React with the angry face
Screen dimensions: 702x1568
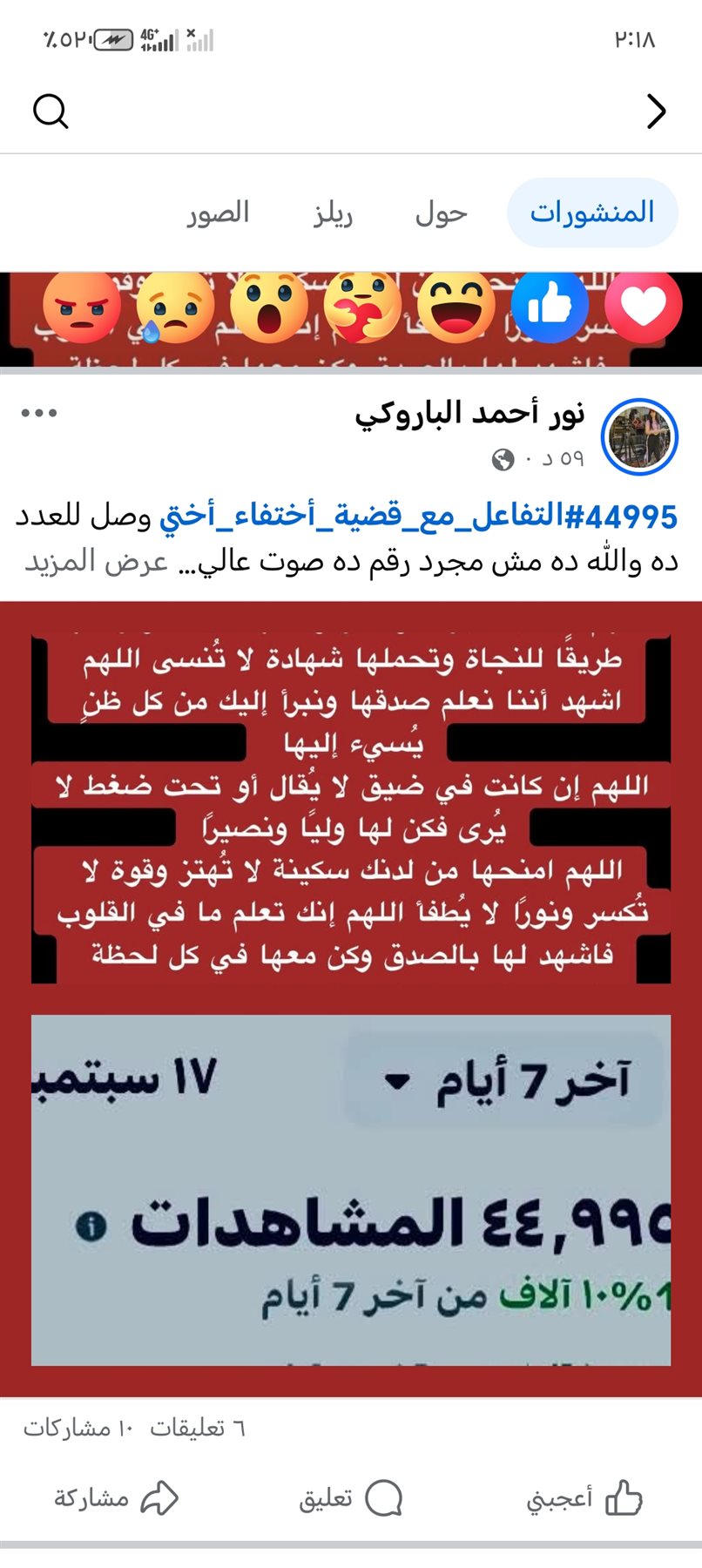click(x=82, y=307)
